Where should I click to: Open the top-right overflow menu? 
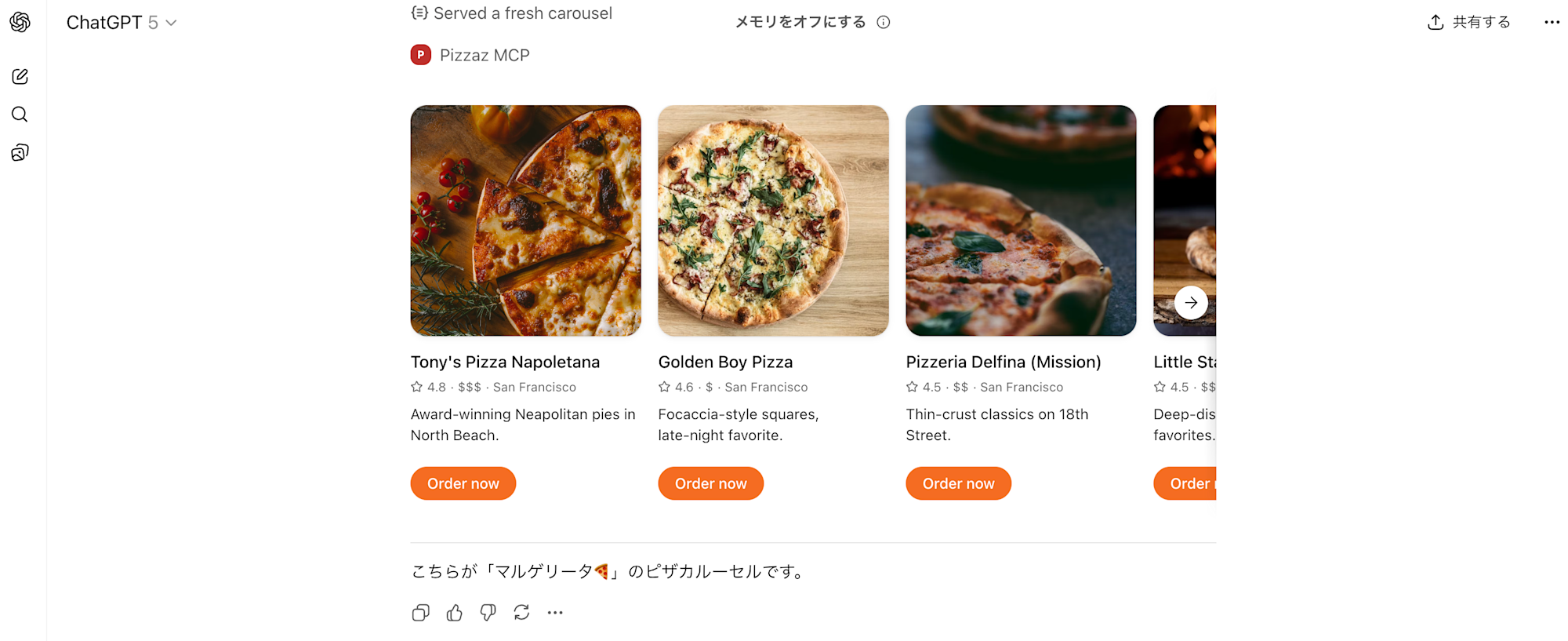[x=1552, y=22]
